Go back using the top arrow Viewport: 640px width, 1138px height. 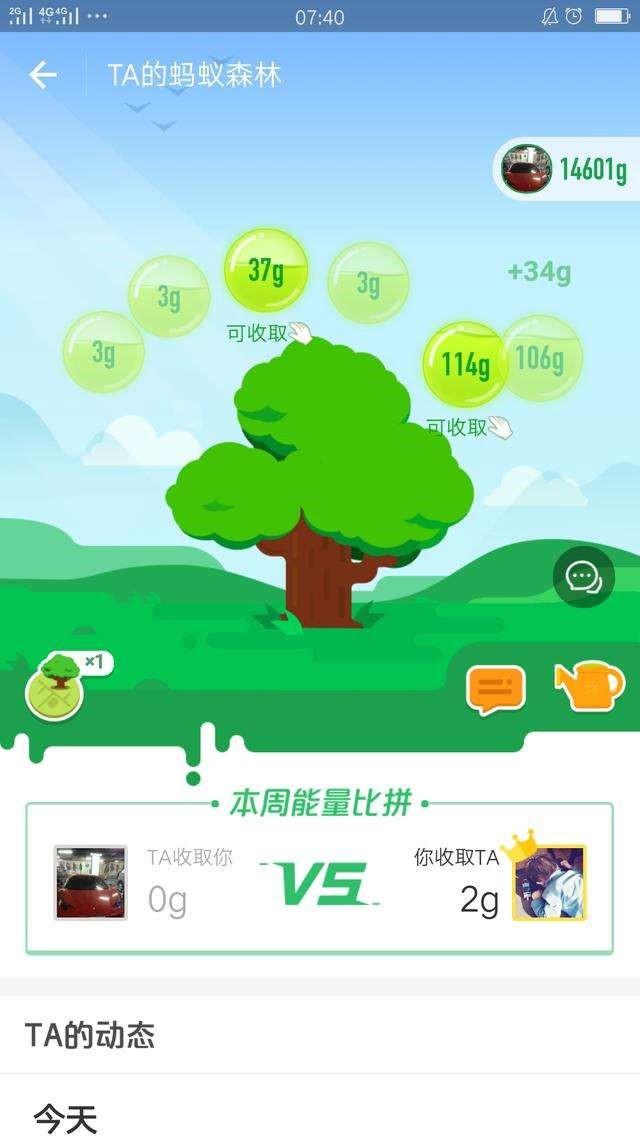tap(43, 75)
